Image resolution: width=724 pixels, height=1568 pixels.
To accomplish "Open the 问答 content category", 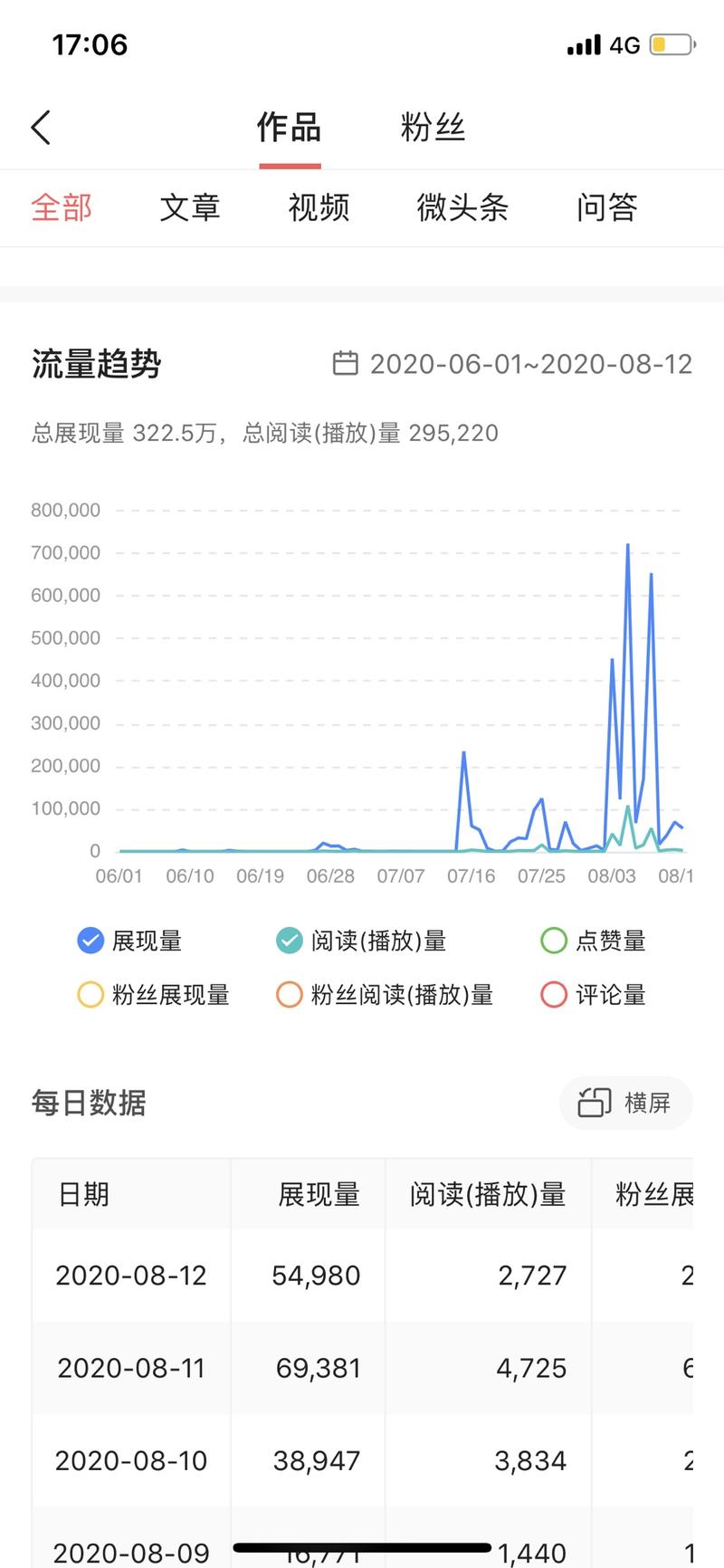I will tap(607, 207).
